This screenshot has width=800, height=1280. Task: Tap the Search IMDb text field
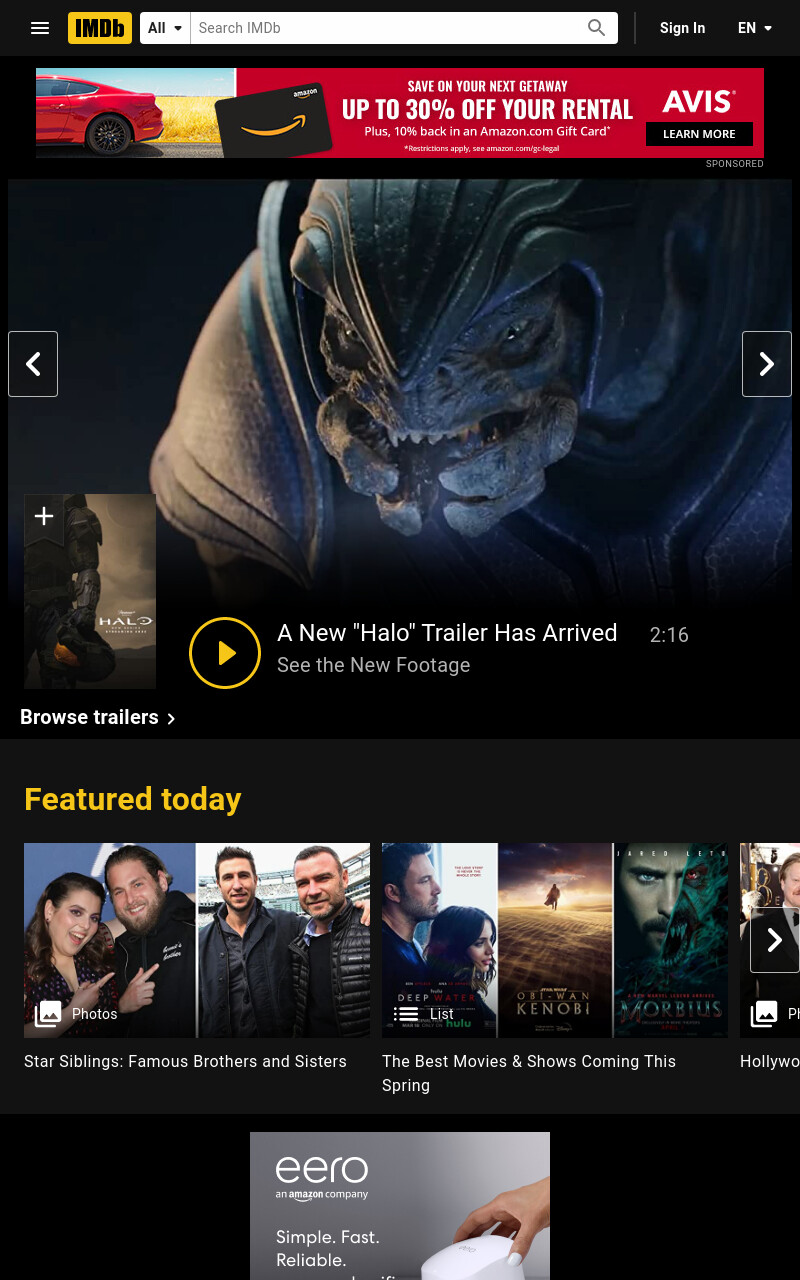pos(383,28)
